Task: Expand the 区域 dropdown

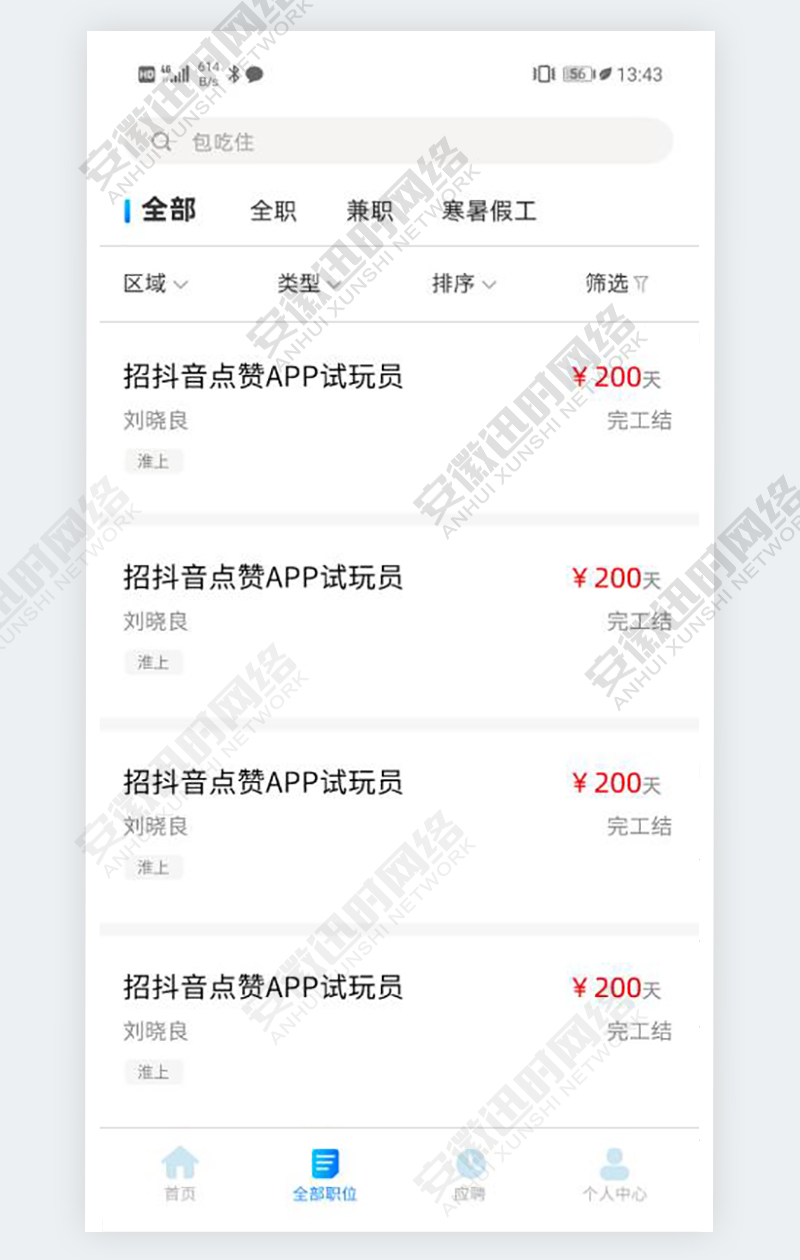Action: tap(155, 284)
